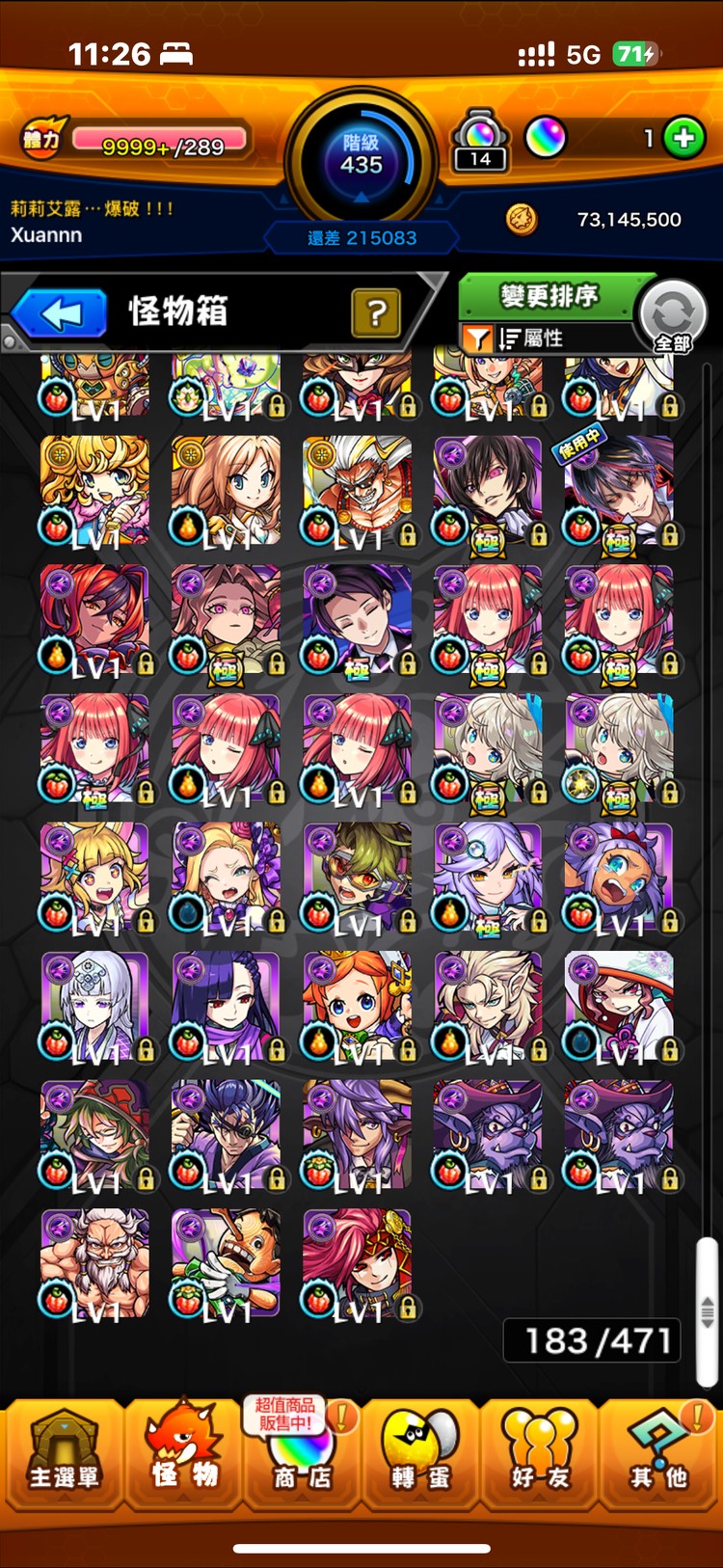Open the 商店 shop tab
Screen dimensions: 723x1568
302,1453
